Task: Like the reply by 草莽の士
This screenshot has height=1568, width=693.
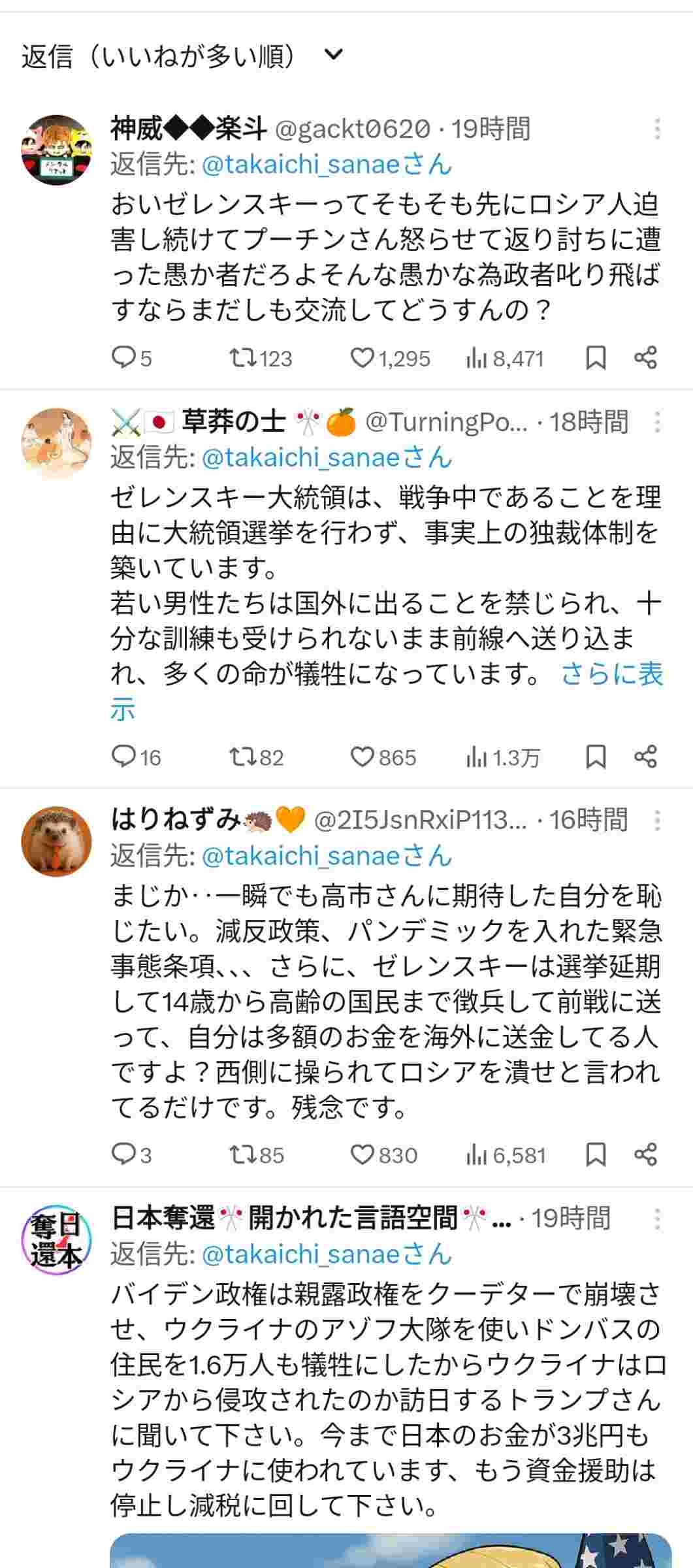Action: pyautogui.click(x=361, y=757)
